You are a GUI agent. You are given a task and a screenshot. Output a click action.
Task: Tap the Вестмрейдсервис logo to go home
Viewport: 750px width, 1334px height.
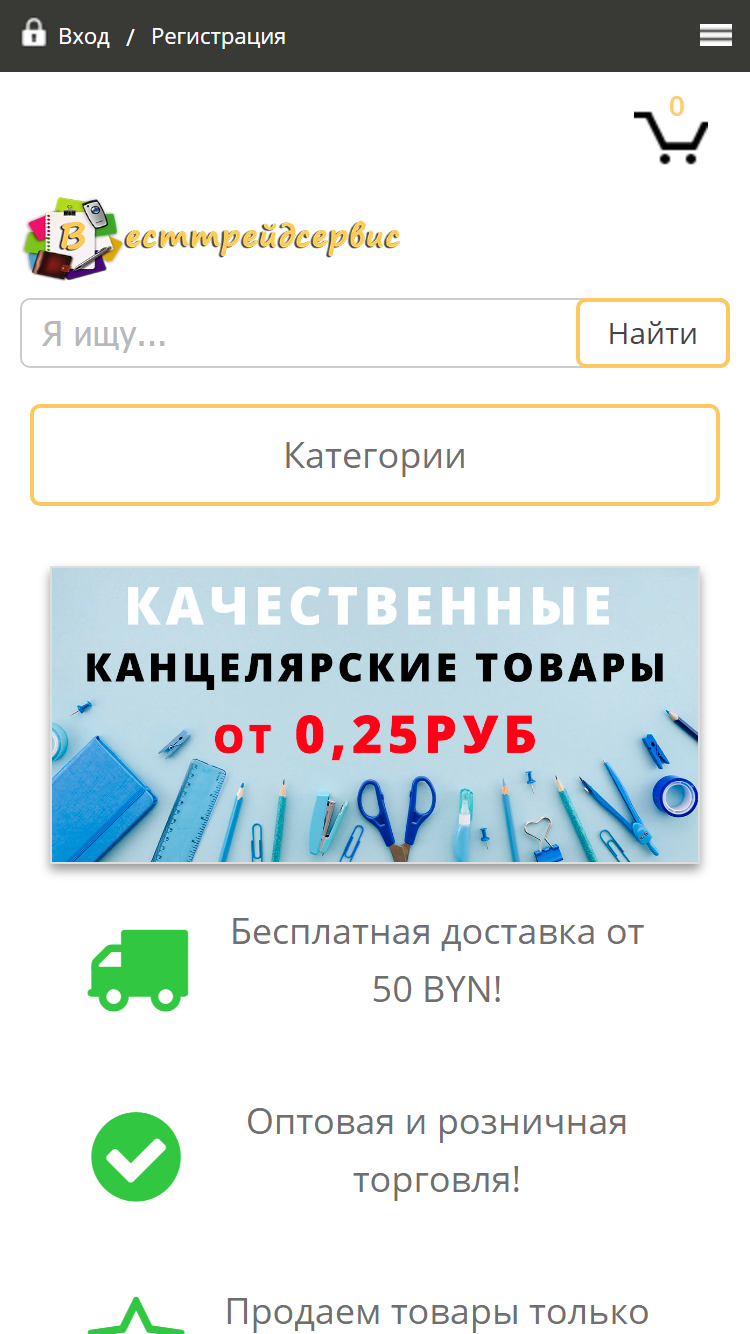212,238
